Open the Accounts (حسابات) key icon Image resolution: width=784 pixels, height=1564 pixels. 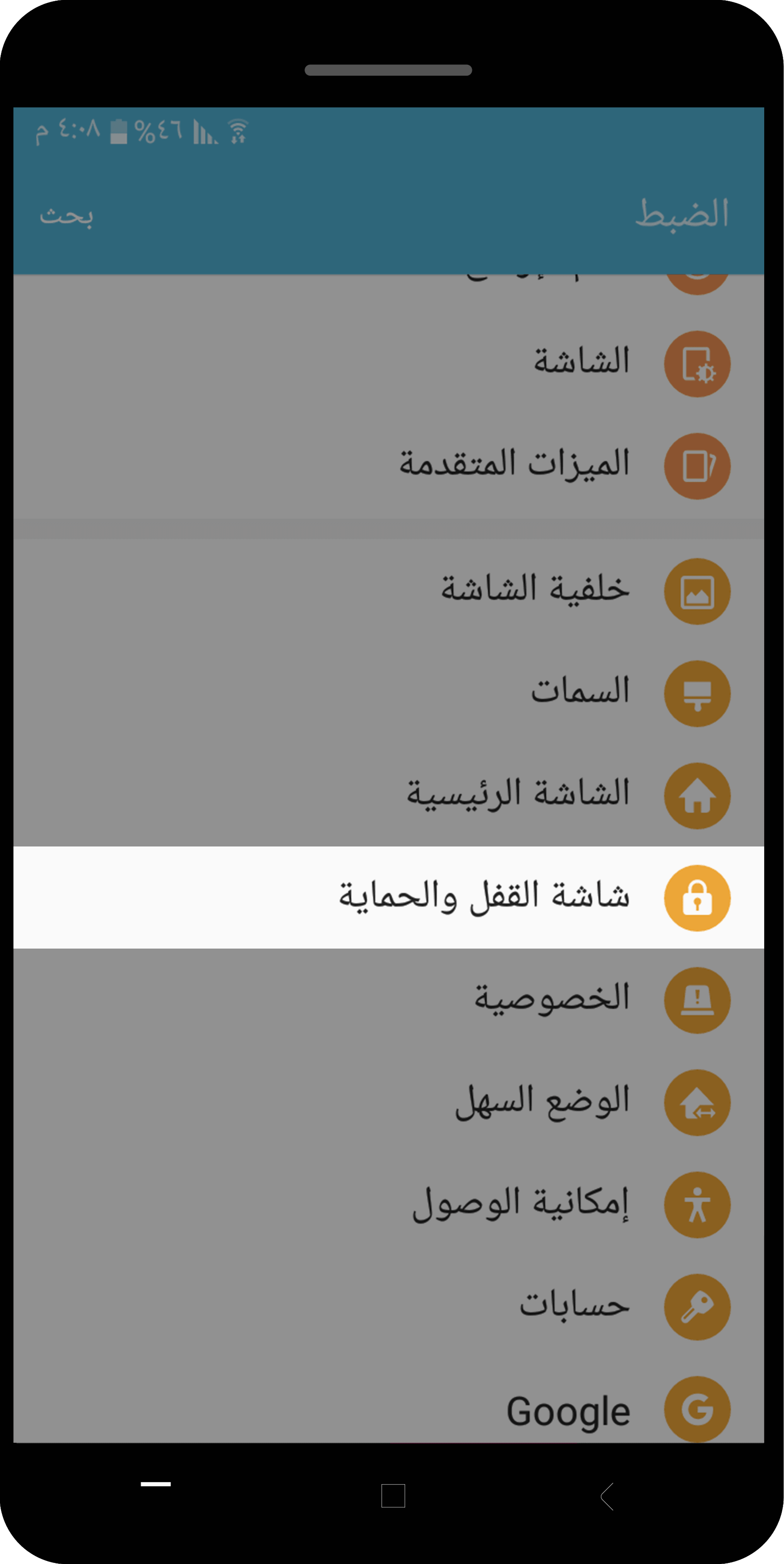click(697, 1306)
